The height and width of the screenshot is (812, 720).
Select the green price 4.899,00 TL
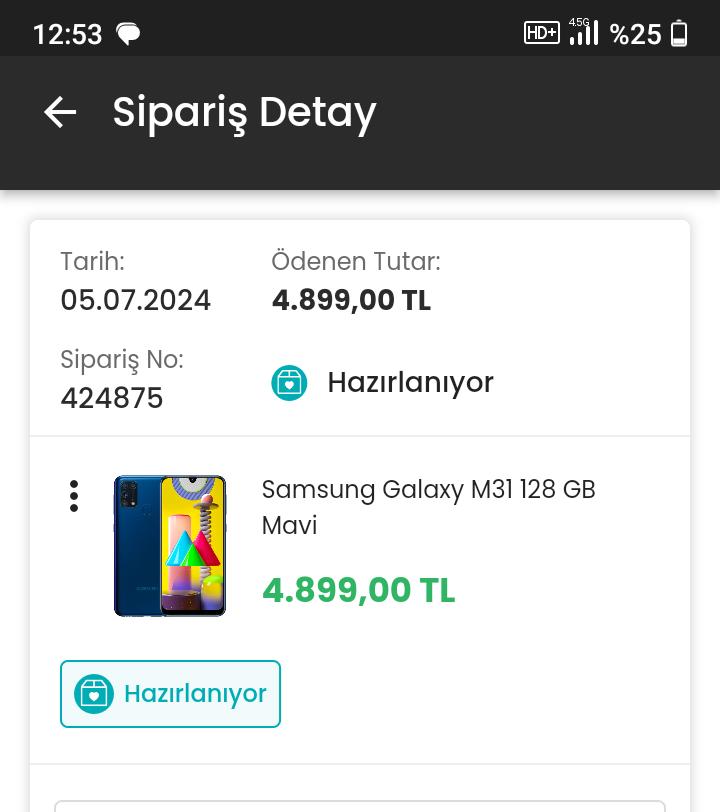point(358,590)
